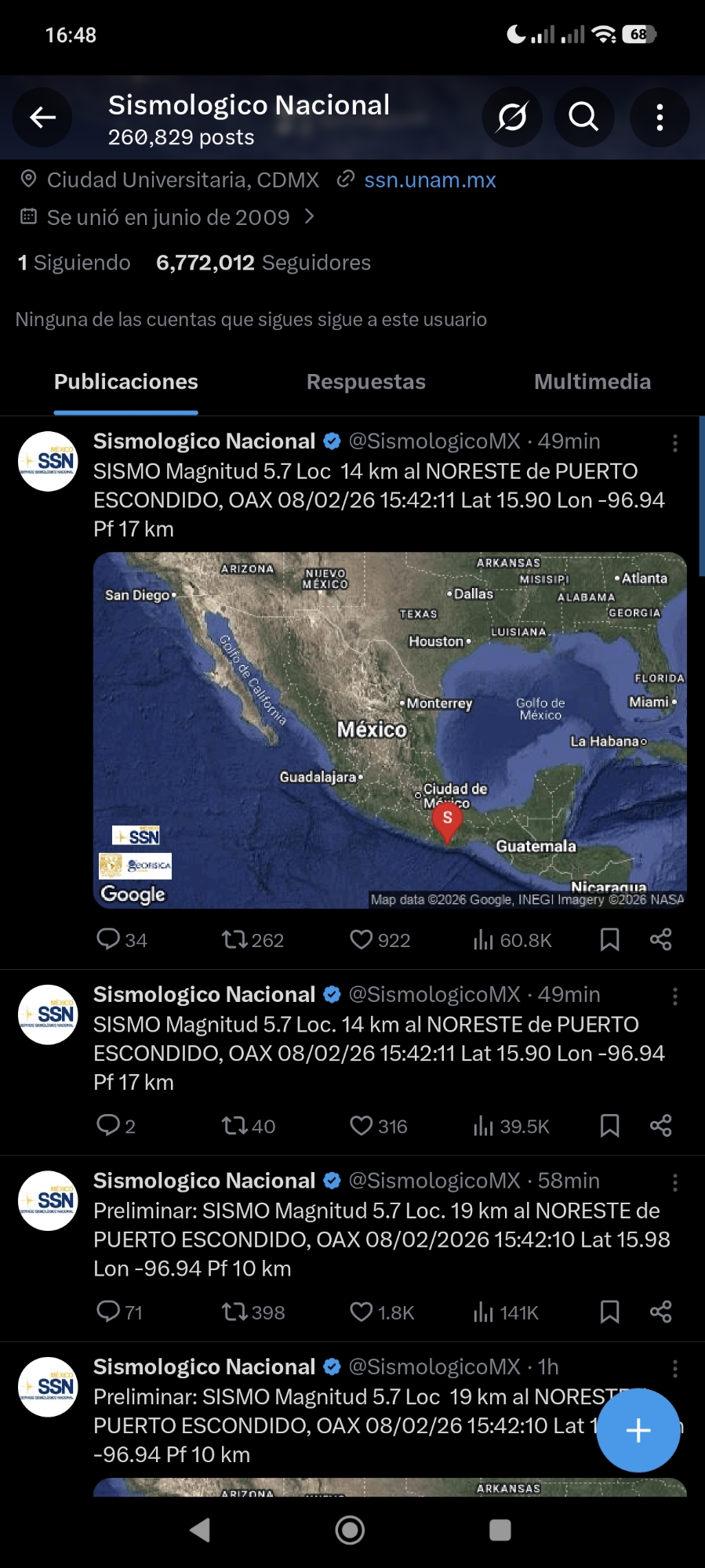Viewport: 705px width, 1568px height.
Task: Share the Preliminar post from 58min ago
Action: coord(660,1312)
